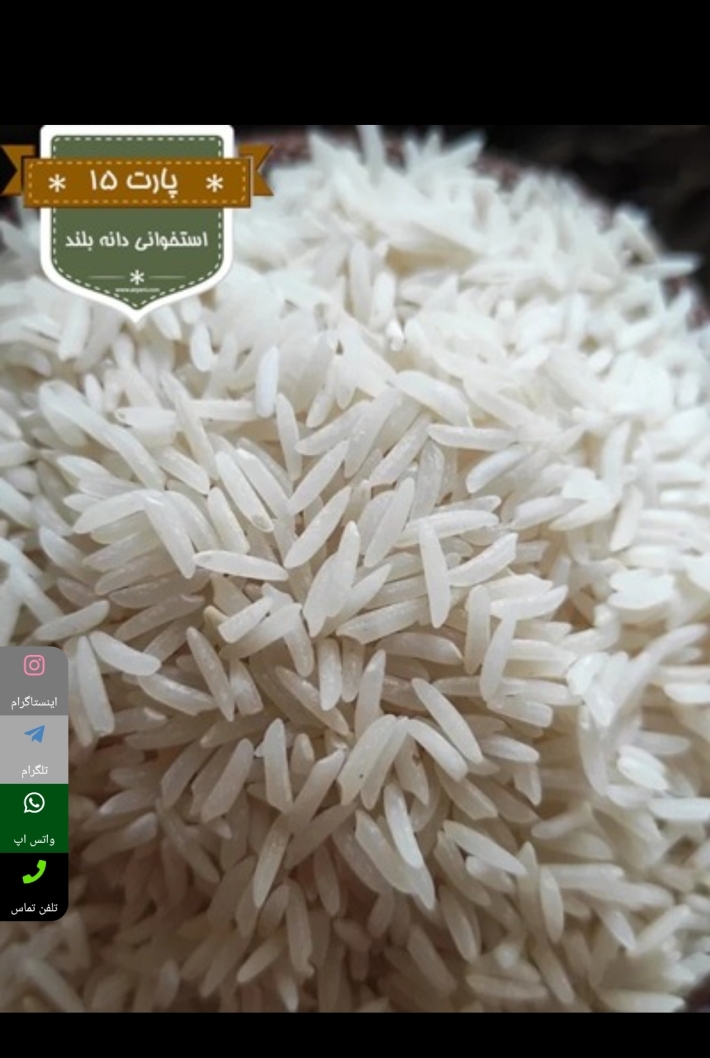Open the Instagram contact link
Image resolution: width=710 pixels, height=1058 pixels.
click(34, 680)
